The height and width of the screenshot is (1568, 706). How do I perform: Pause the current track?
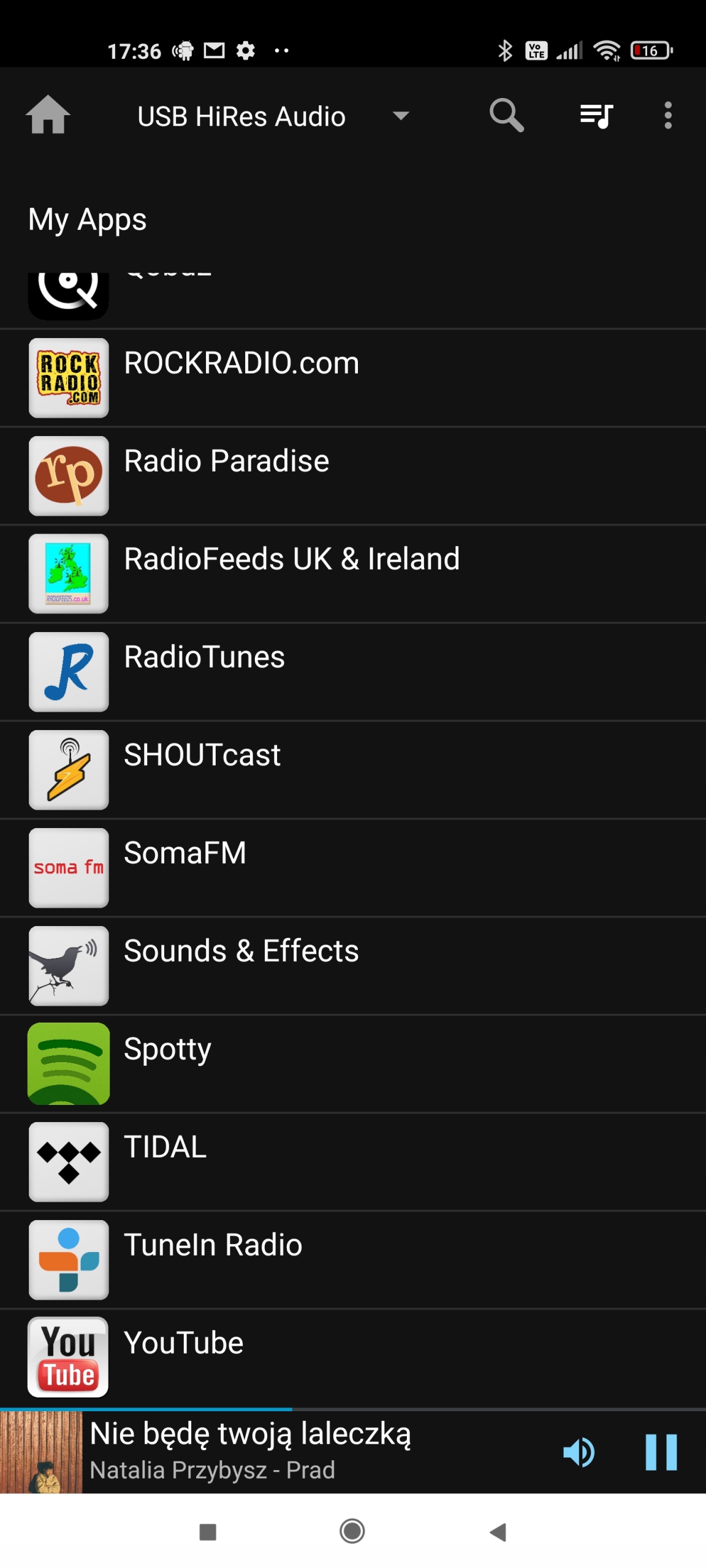click(x=661, y=1452)
